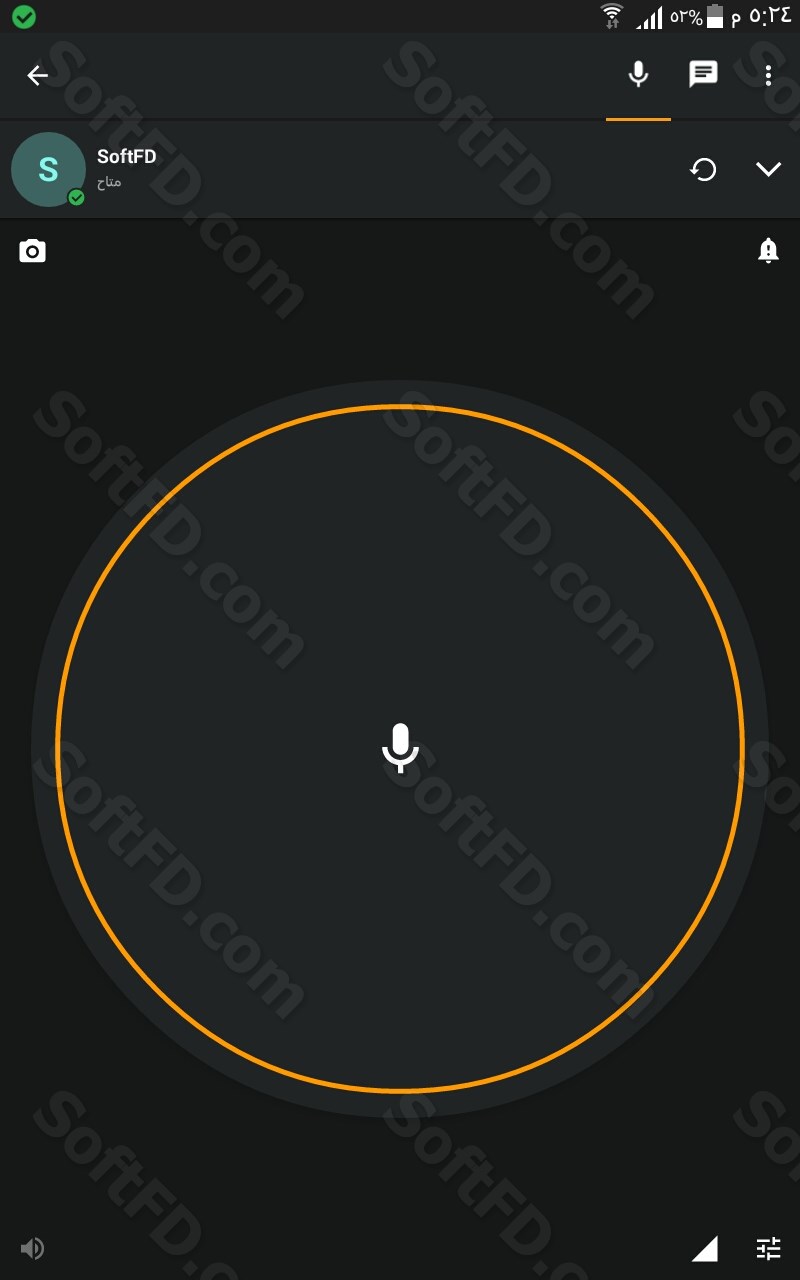Open the audio equalizer settings icon
Viewport: 800px width, 1280px height.
click(768, 1248)
